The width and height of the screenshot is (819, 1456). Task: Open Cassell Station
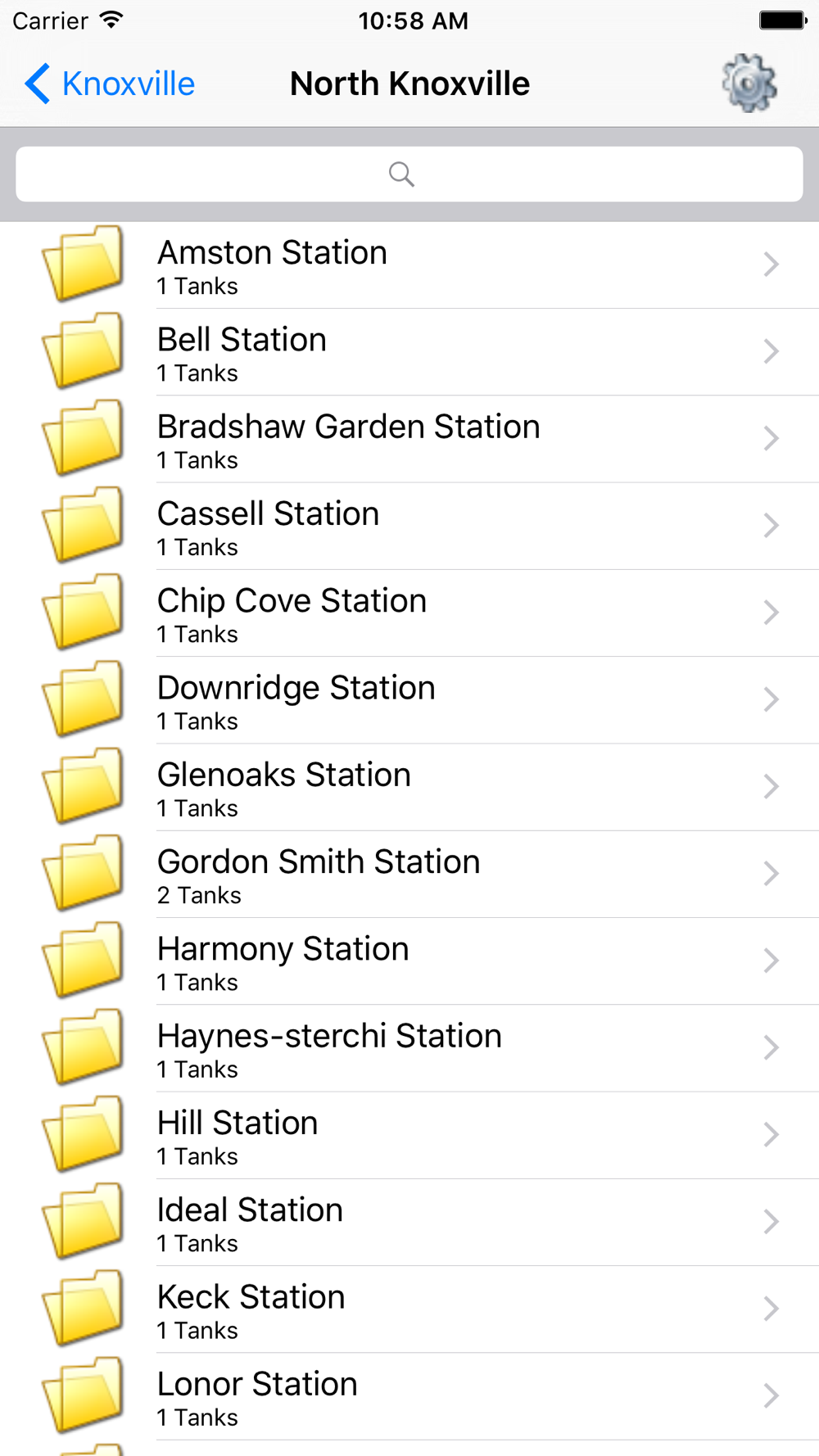pyautogui.click(x=409, y=526)
